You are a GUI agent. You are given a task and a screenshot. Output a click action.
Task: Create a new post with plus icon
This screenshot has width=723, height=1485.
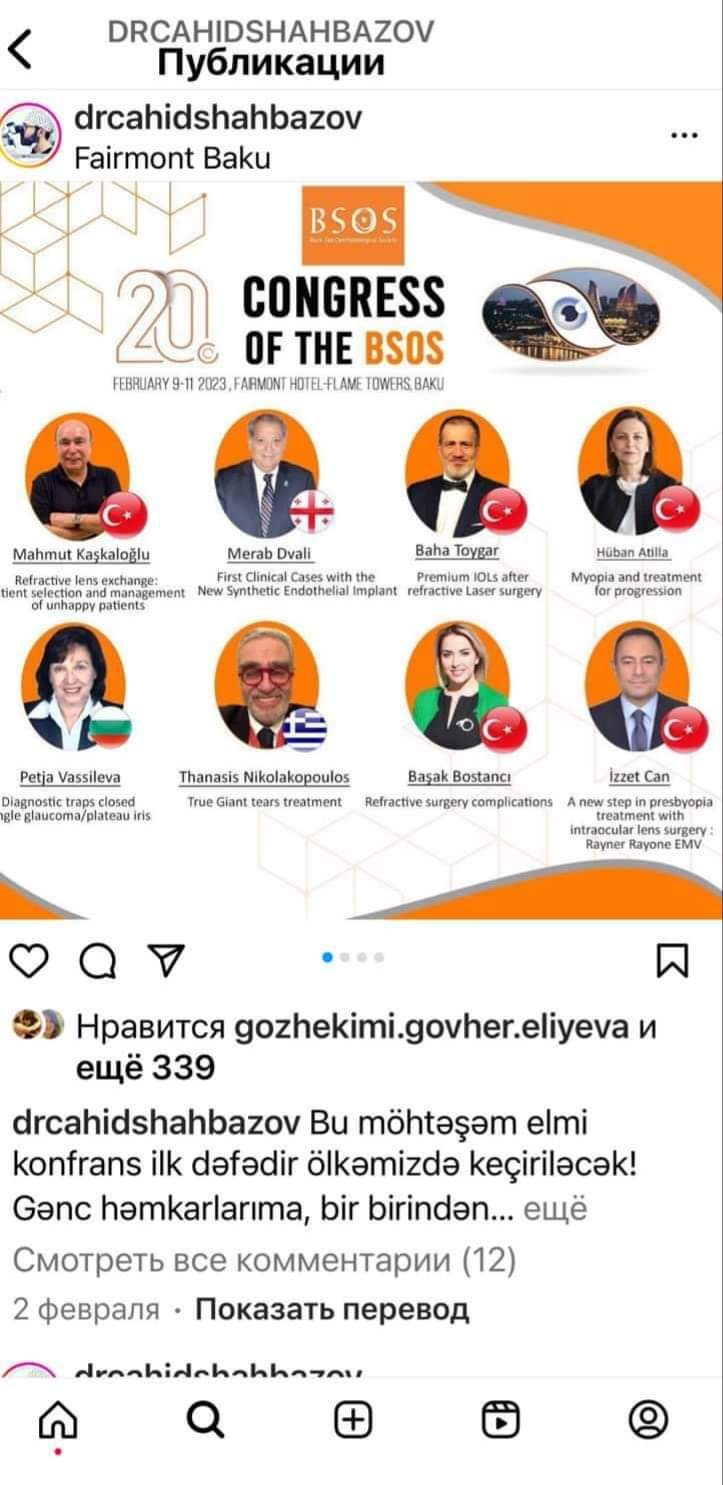[353, 1419]
